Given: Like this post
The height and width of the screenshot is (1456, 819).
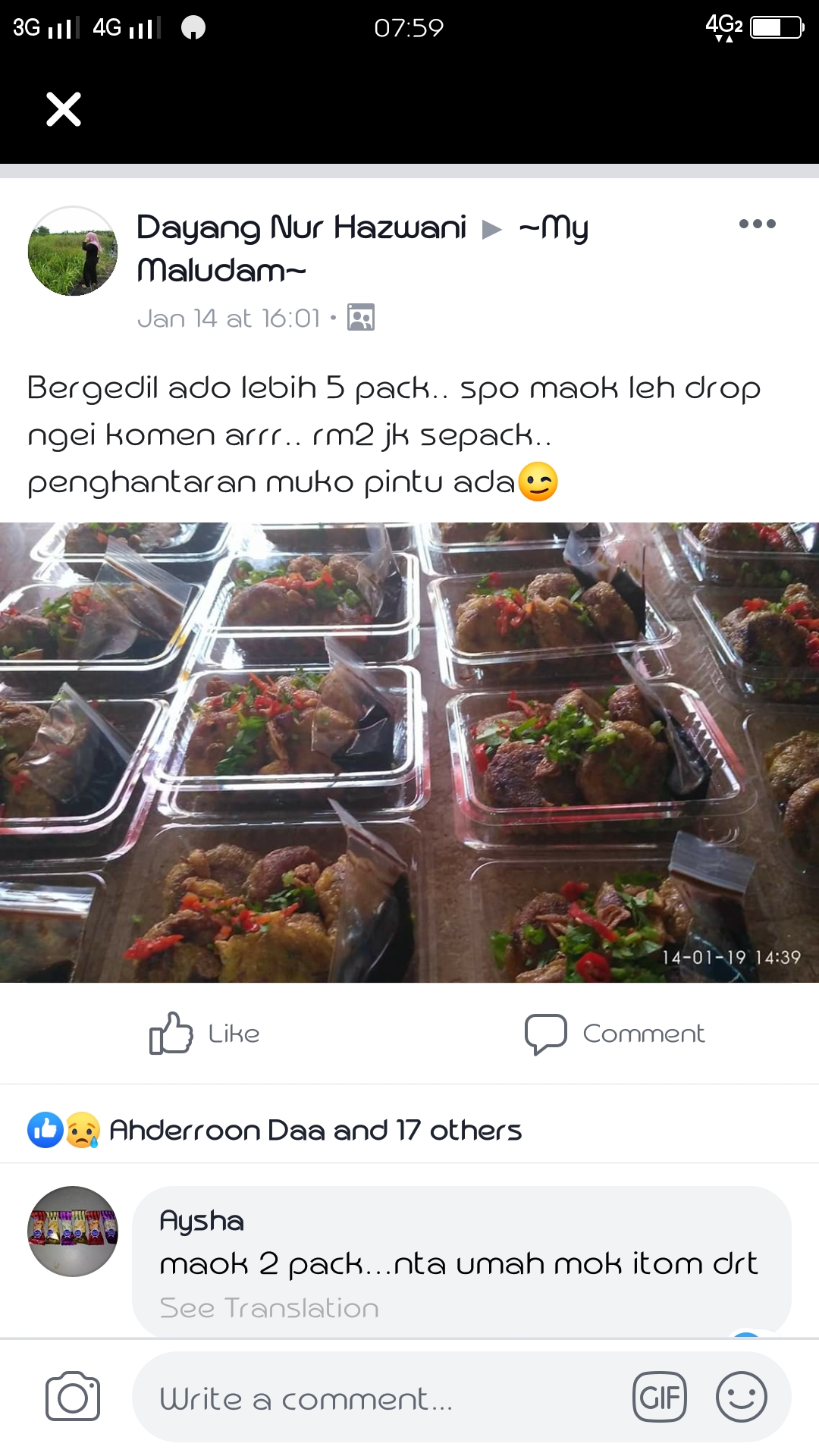Looking at the screenshot, I should 205,1033.
